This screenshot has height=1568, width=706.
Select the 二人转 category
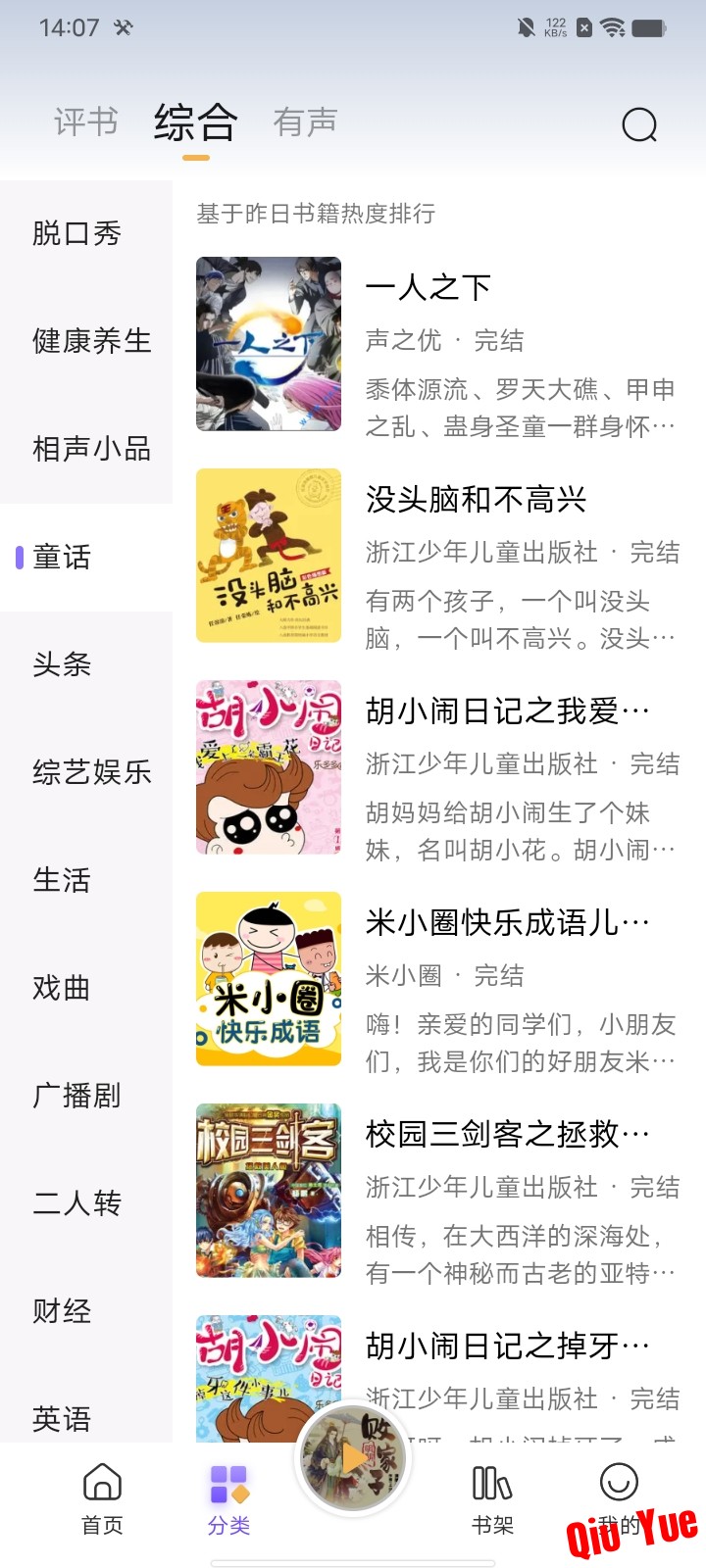pyautogui.click(x=76, y=1203)
